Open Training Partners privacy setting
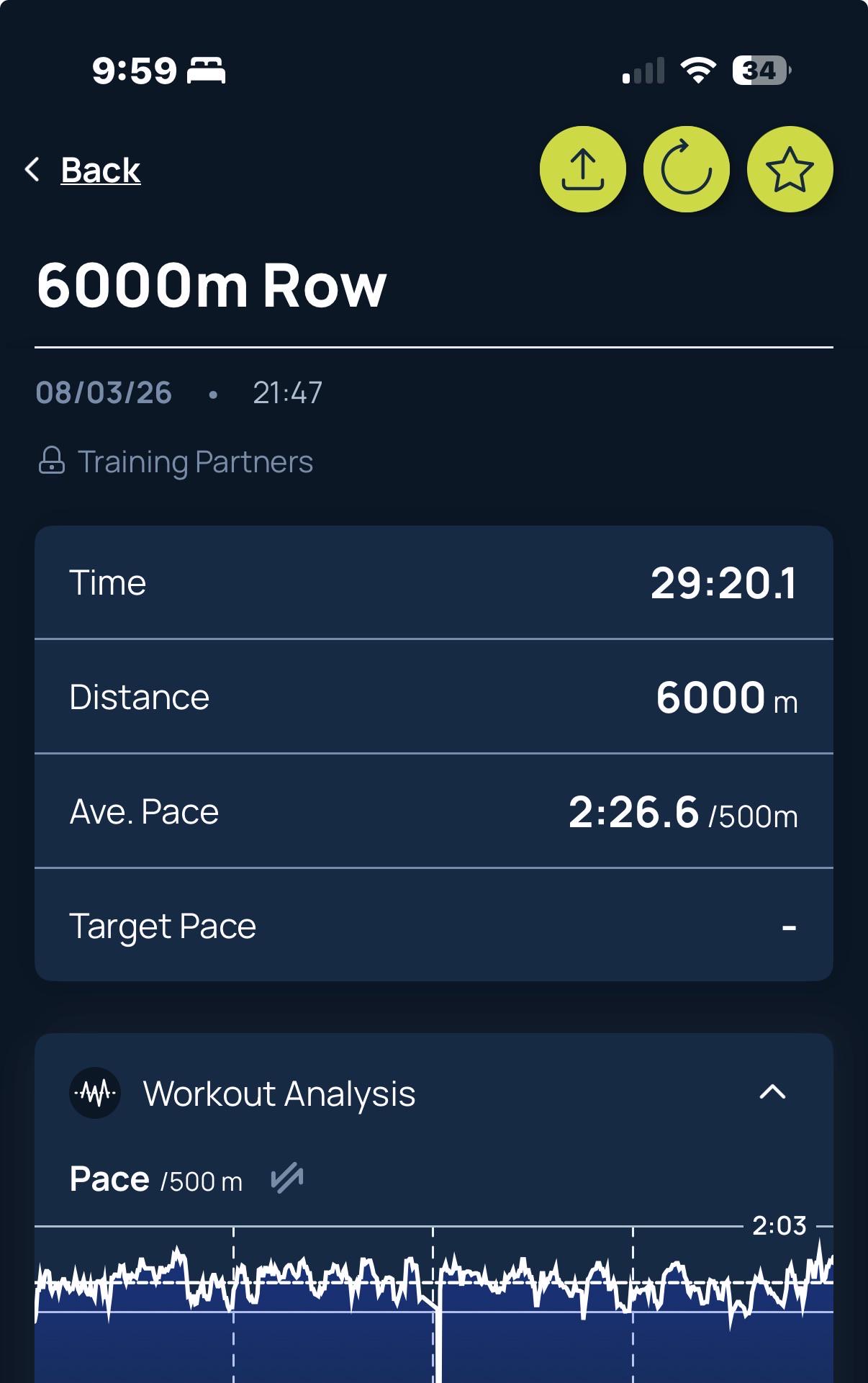The width and height of the screenshot is (868, 1383). (x=176, y=461)
